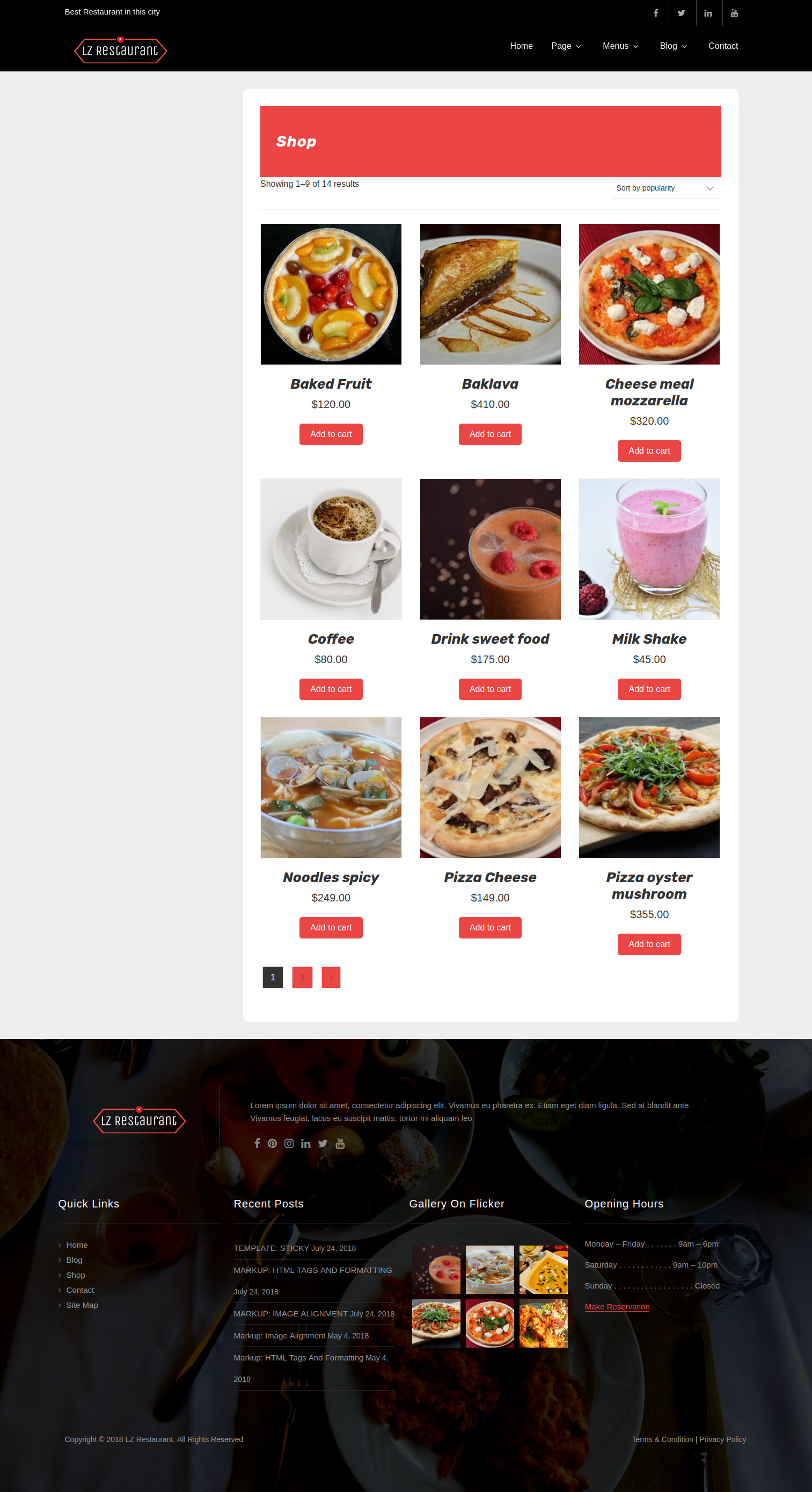The width and height of the screenshot is (812, 1492).
Task: Read the TEMPLATE: STICKY recent post
Action: coord(271,1248)
